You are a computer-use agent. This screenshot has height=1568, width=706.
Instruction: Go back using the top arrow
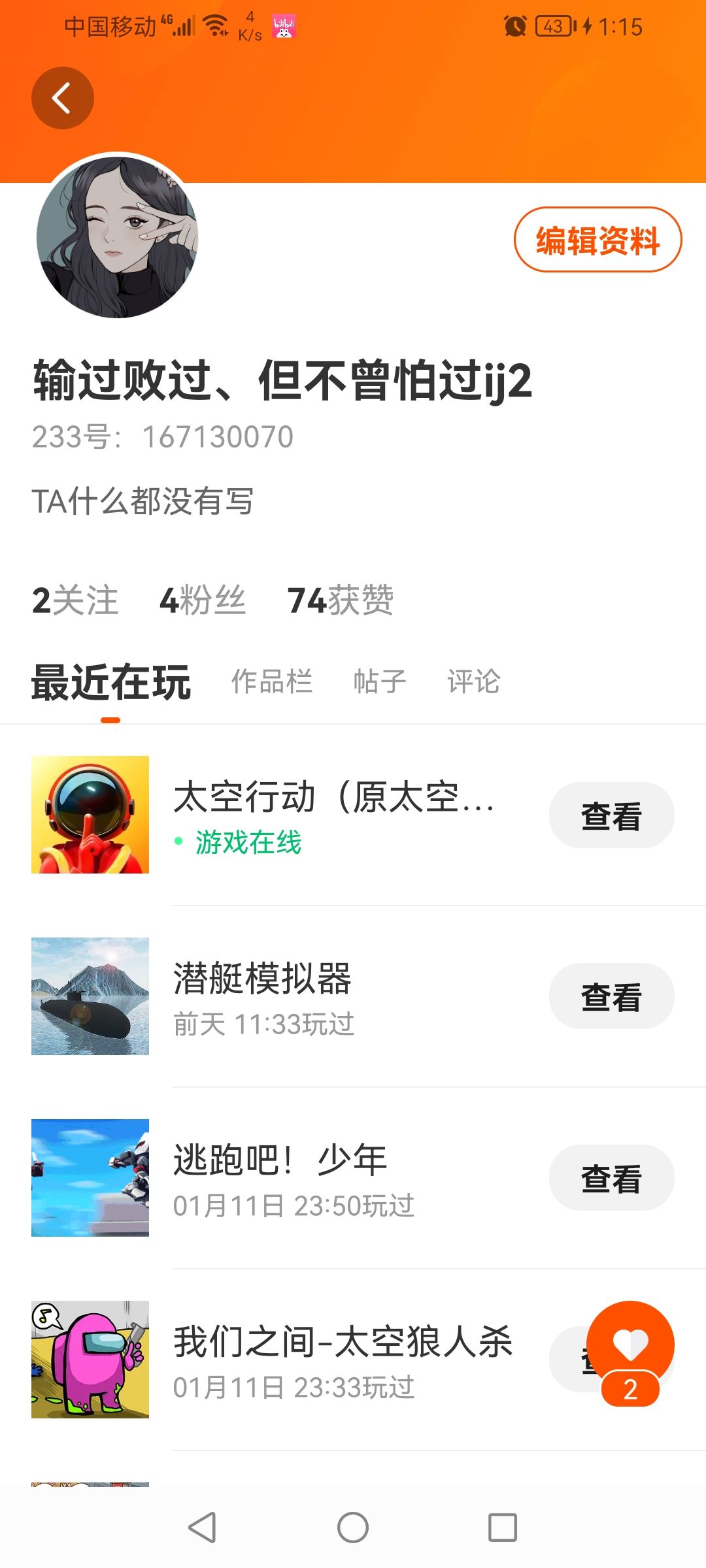[62, 98]
